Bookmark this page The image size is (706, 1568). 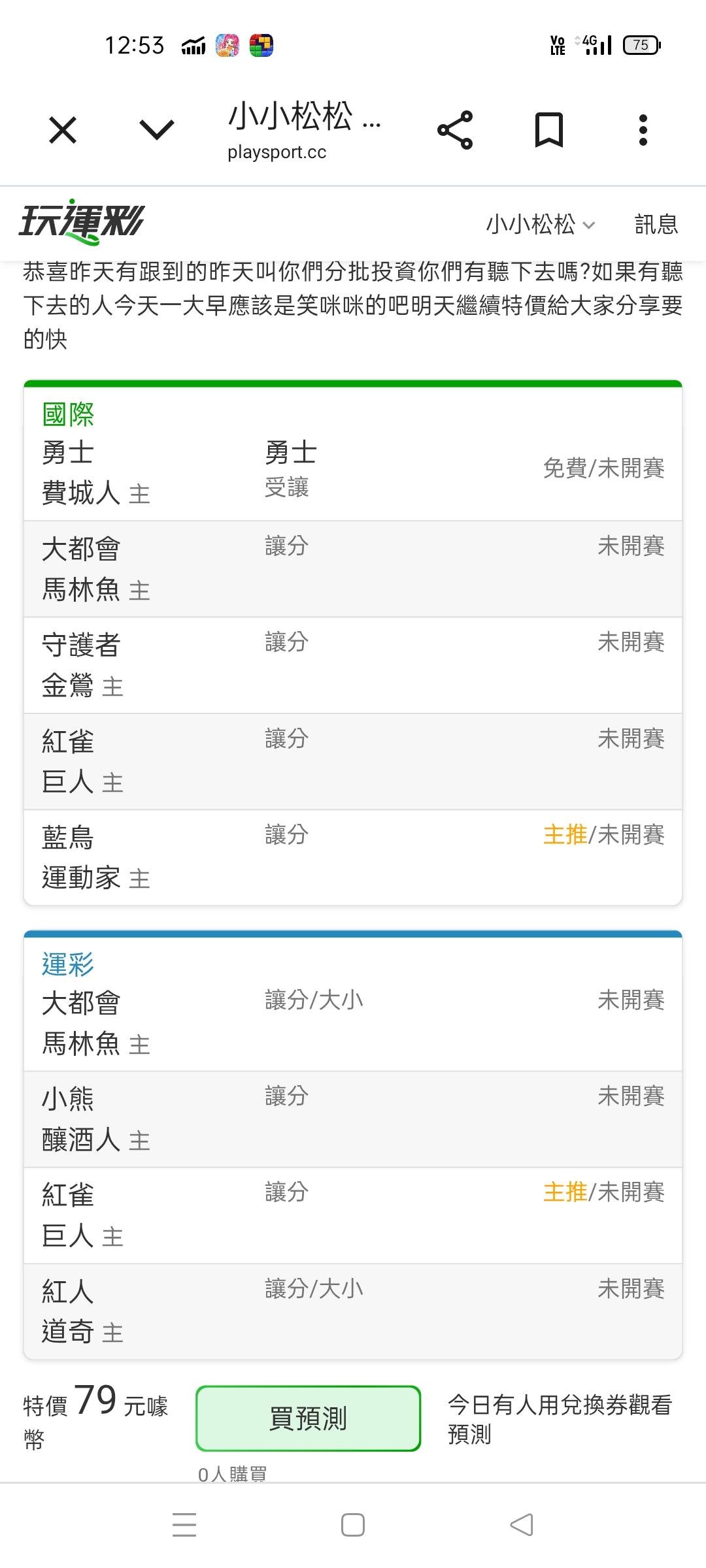549,130
